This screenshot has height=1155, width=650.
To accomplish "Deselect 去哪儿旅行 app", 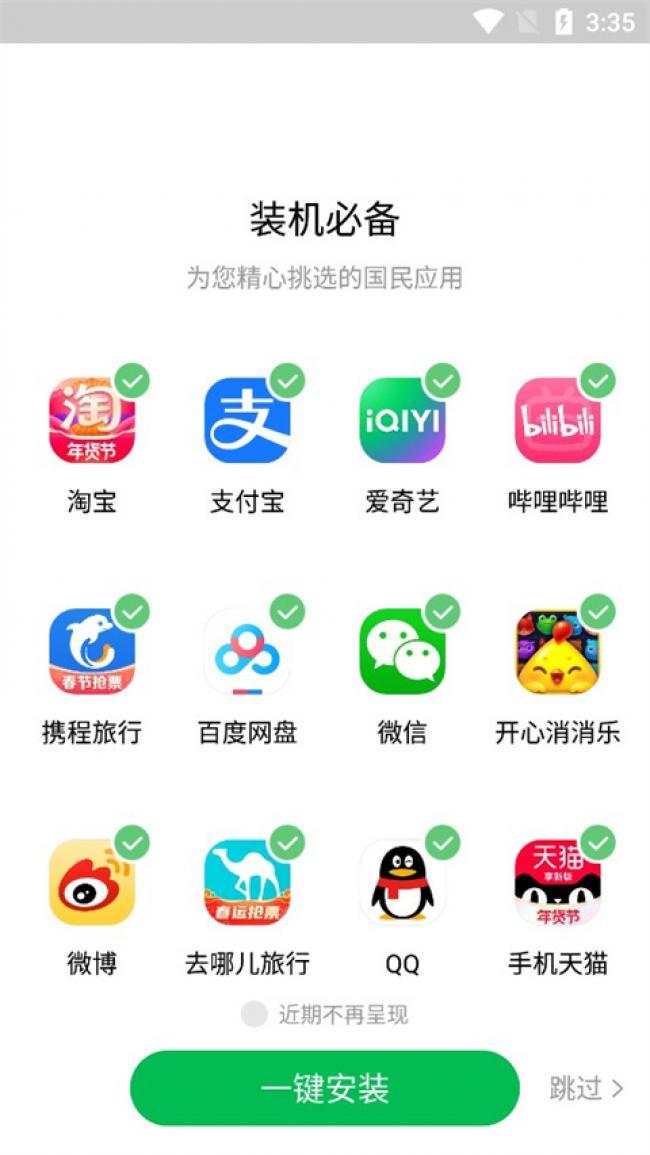I will (x=288, y=843).
